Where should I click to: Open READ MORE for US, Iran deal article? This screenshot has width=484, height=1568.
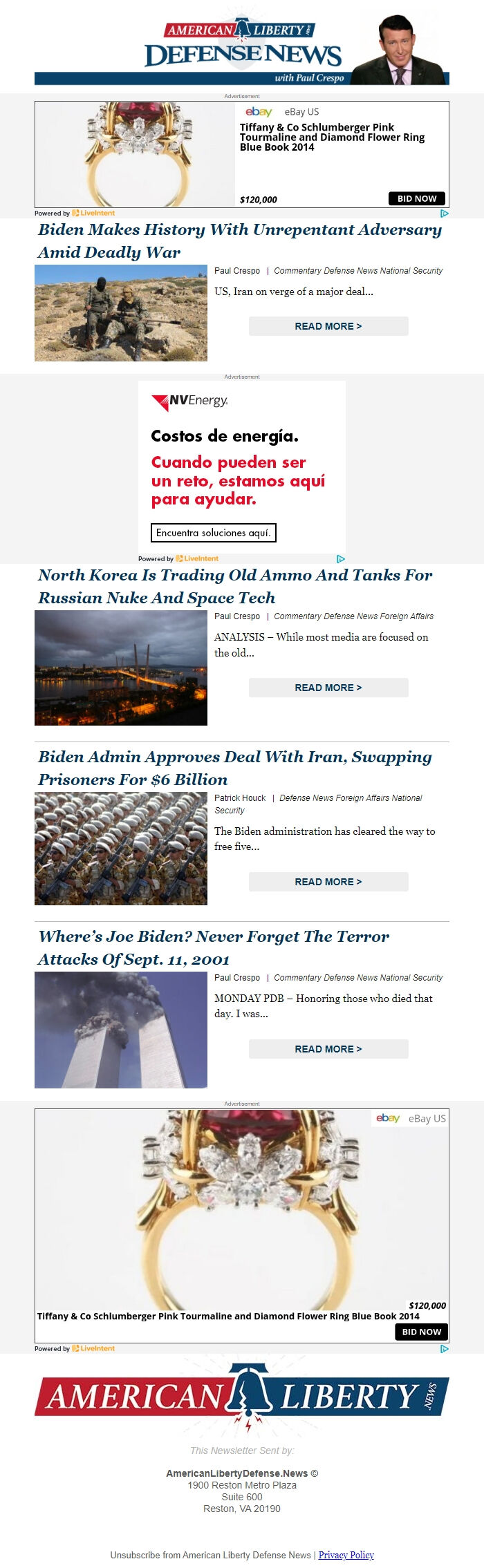point(328,326)
